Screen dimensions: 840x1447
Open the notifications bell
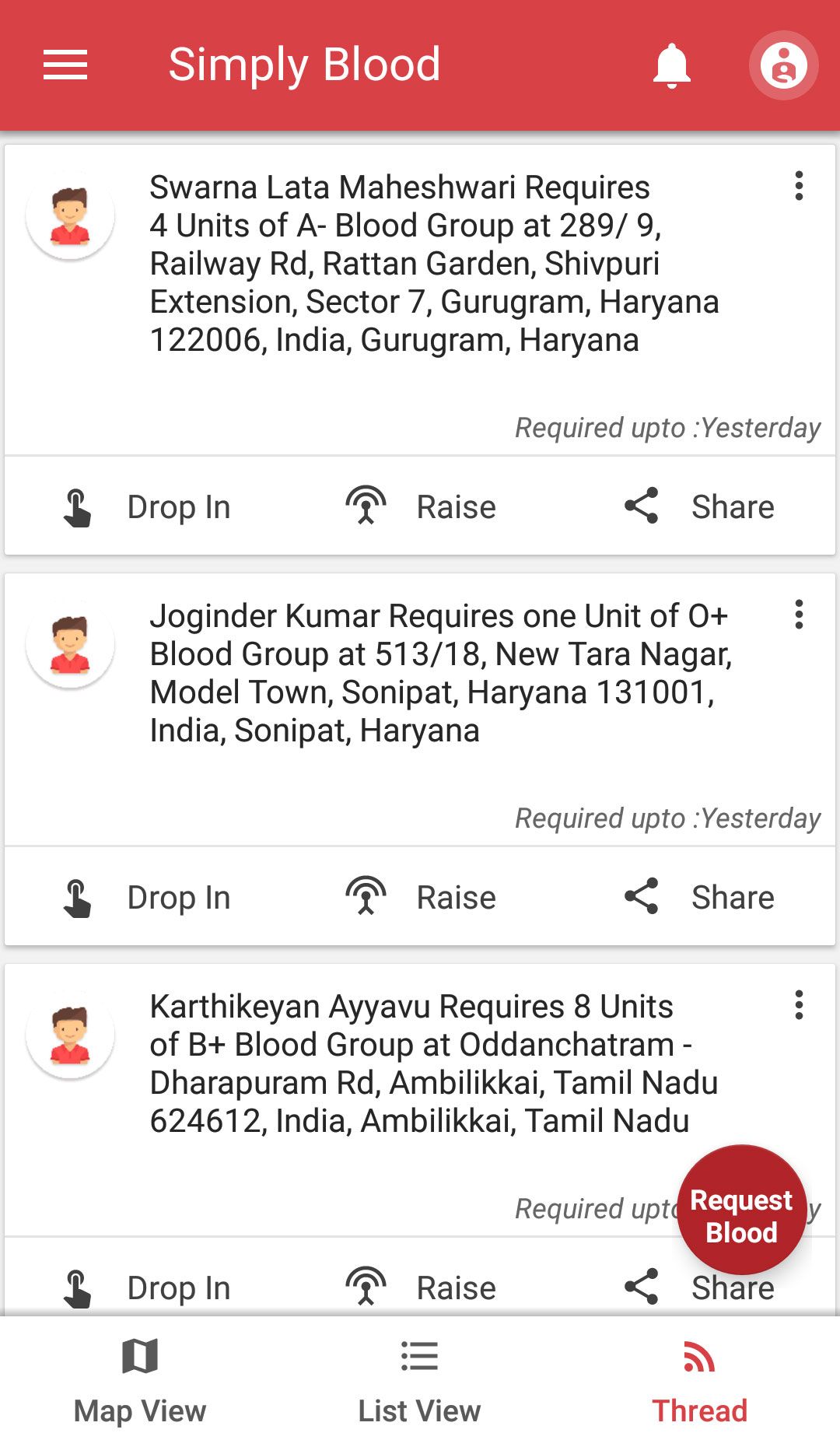point(672,65)
